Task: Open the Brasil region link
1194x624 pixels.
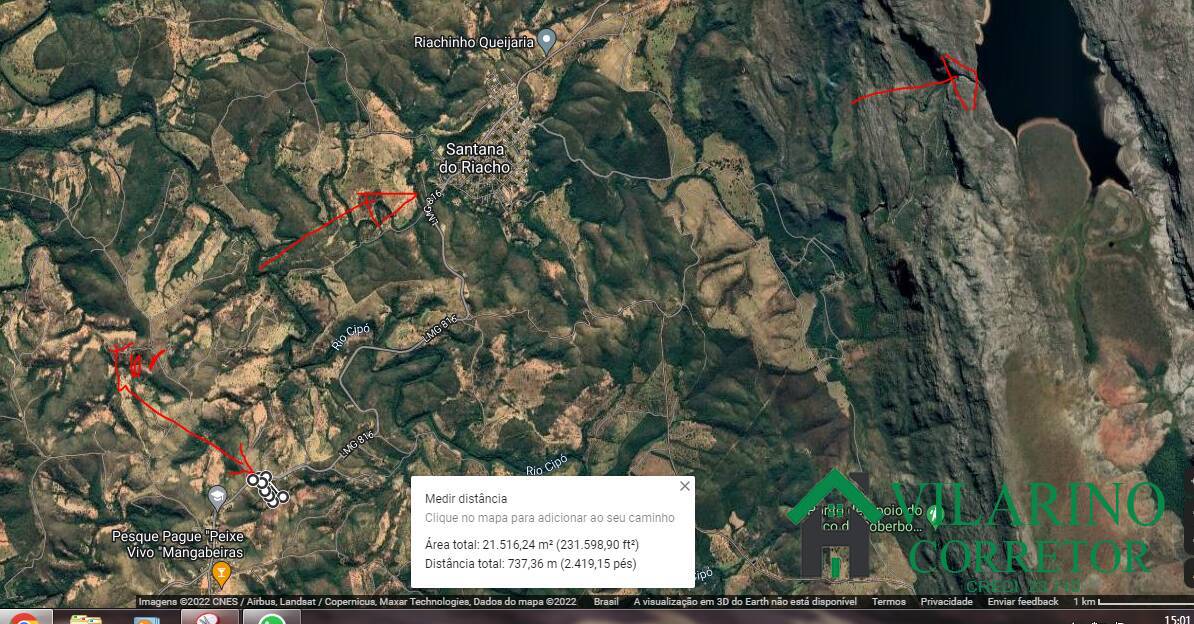Action: (606, 602)
